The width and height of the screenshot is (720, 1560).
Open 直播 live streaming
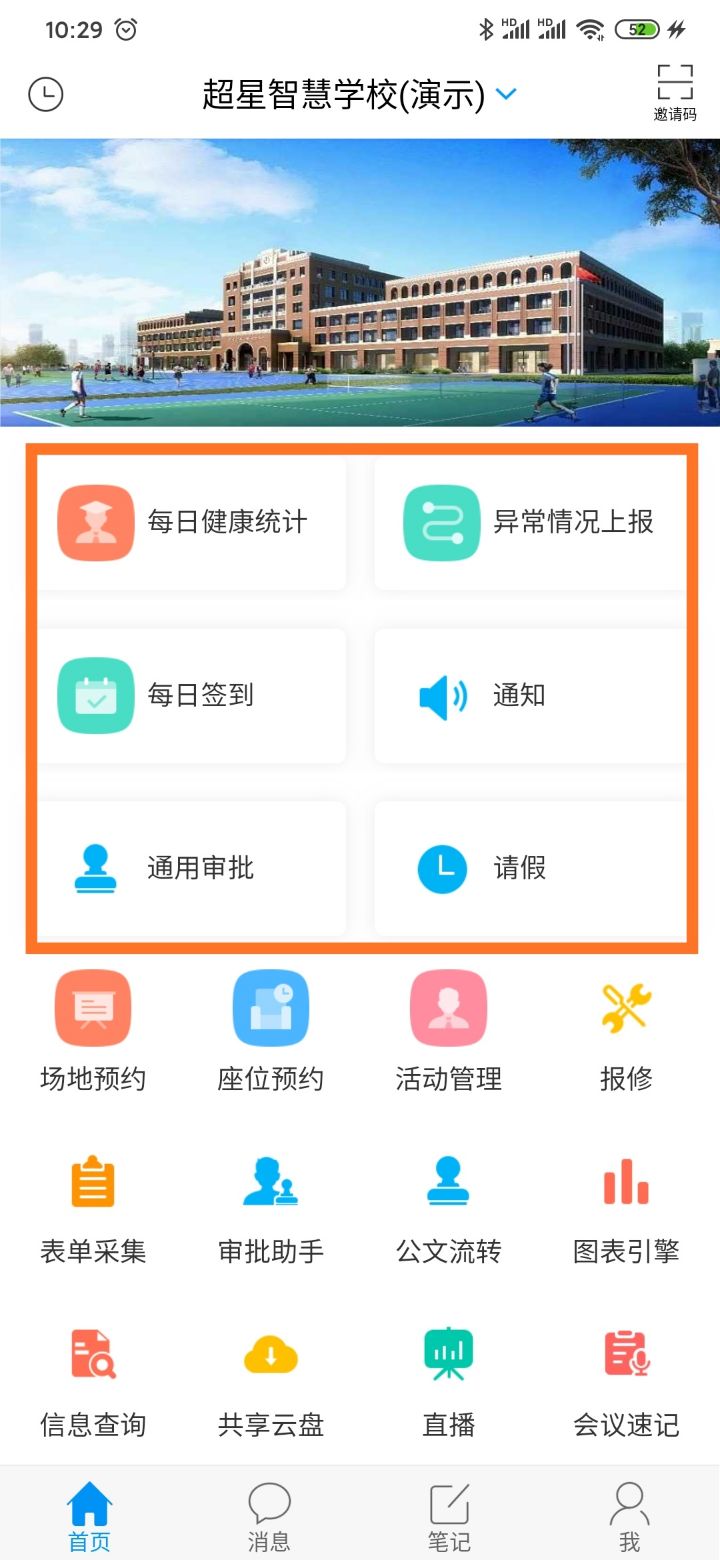[449, 1380]
